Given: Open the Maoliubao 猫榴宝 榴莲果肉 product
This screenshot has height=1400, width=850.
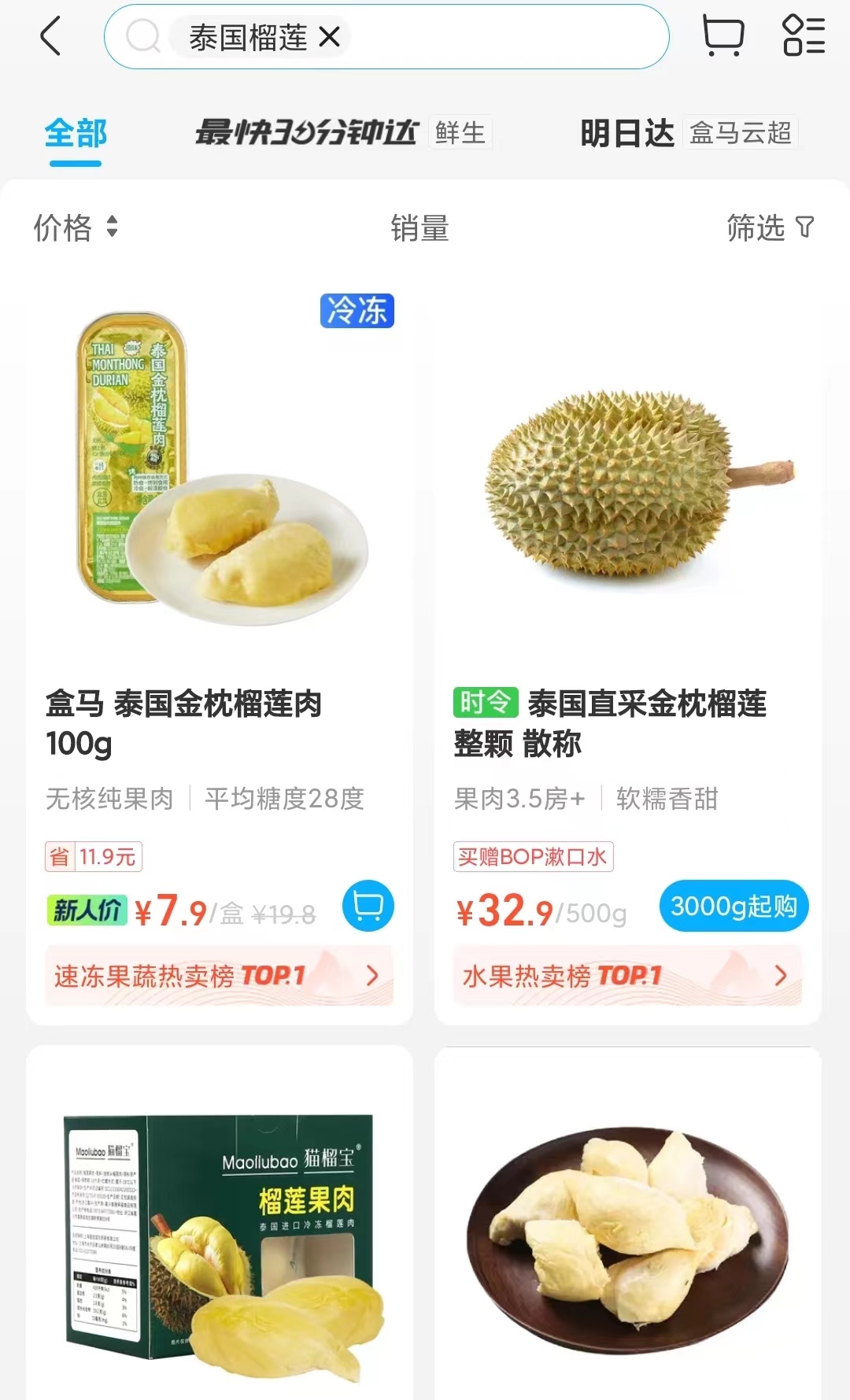Looking at the screenshot, I should (220, 1223).
